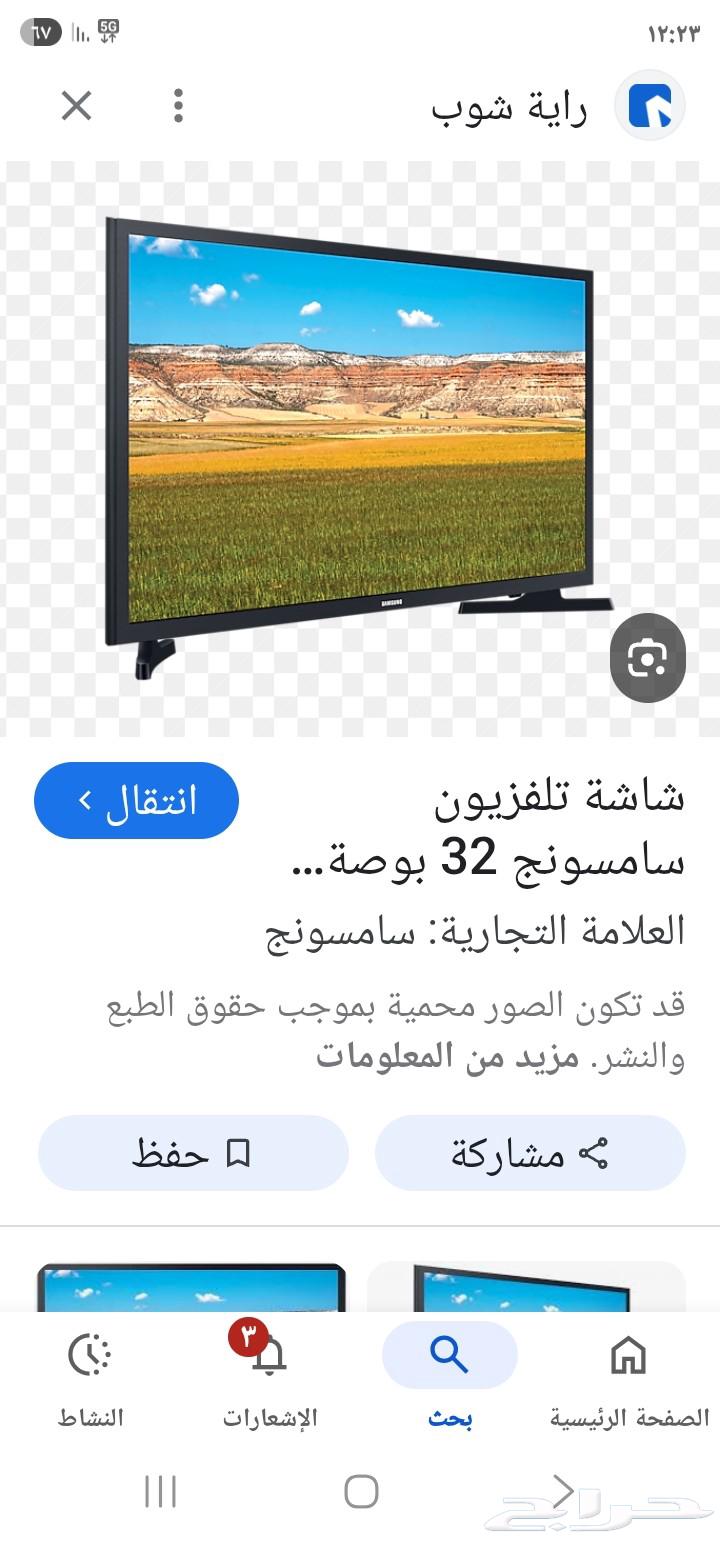Share the image via مشاركة
The width and height of the screenshot is (720, 1544).
point(531,1153)
